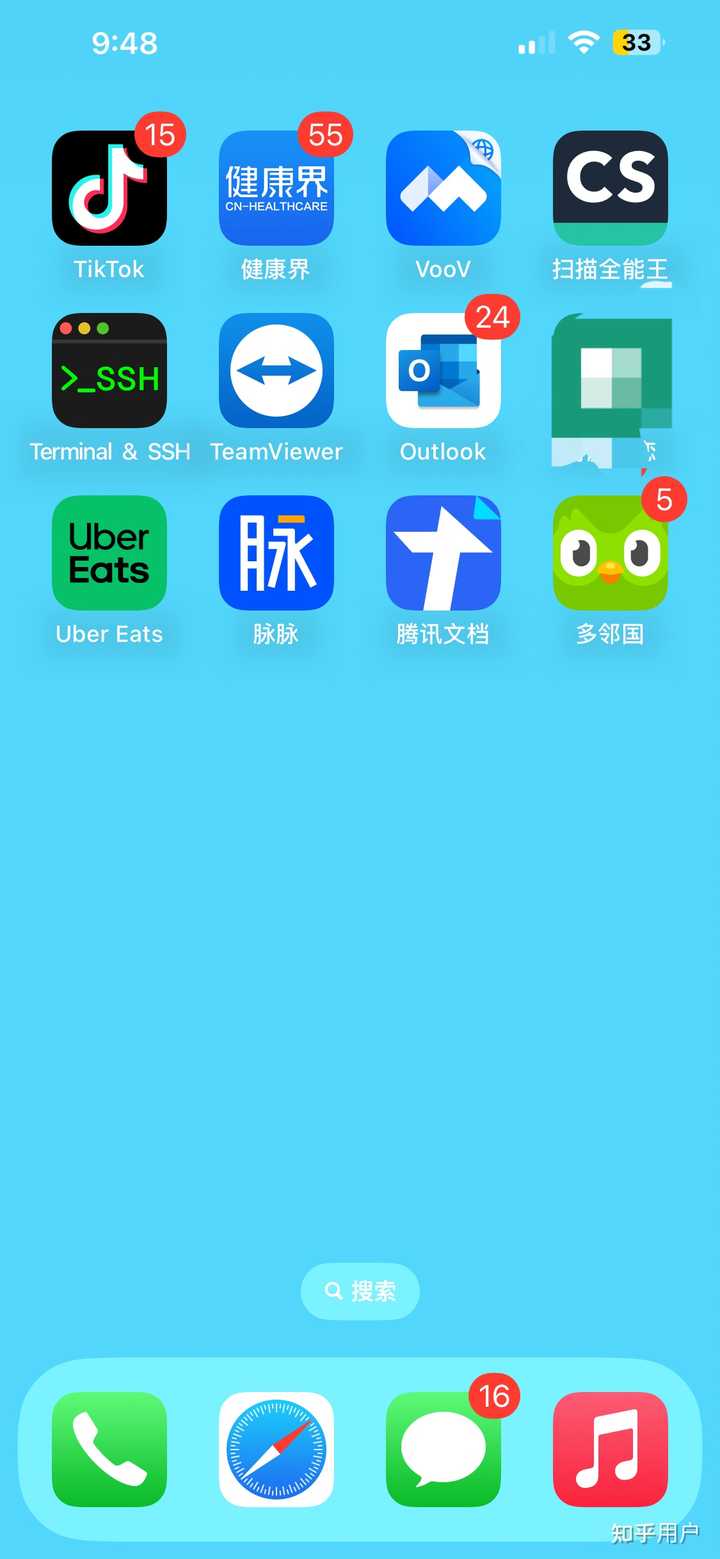This screenshot has height=1559, width=720.
Task: Launch the VooV meeting app
Action: (443, 187)
